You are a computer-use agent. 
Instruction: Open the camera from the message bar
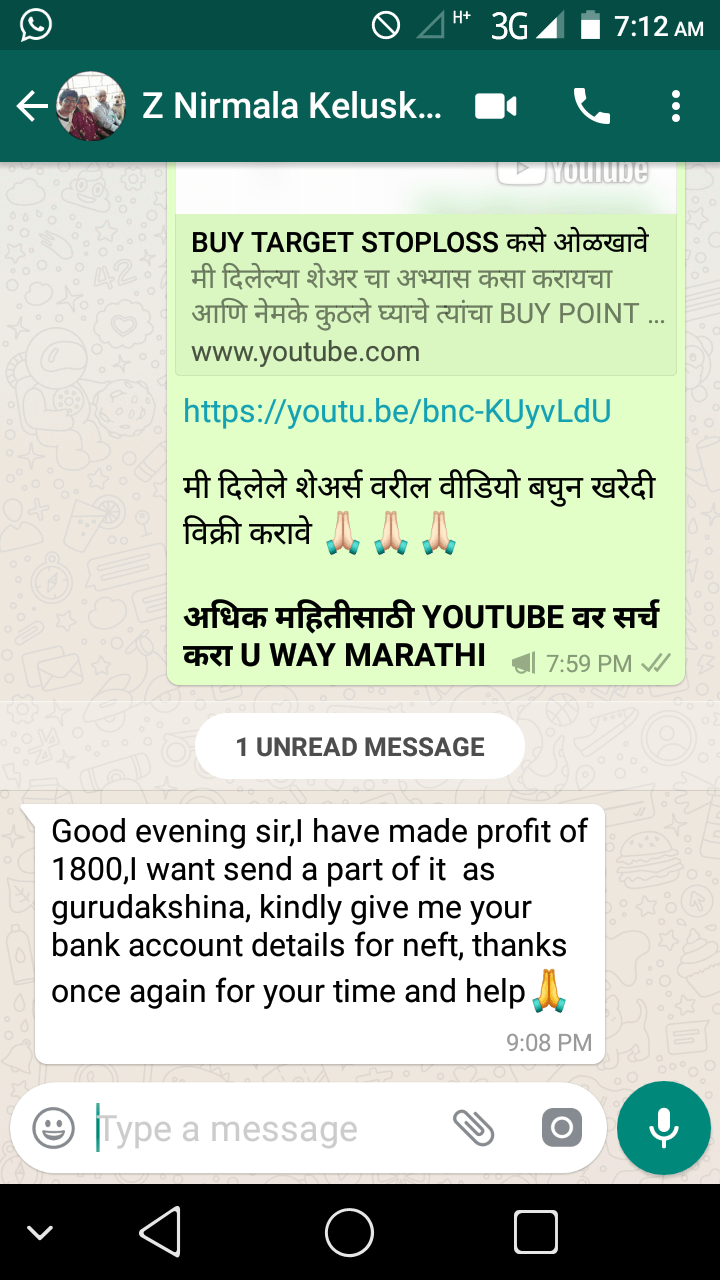point(561,1129)
